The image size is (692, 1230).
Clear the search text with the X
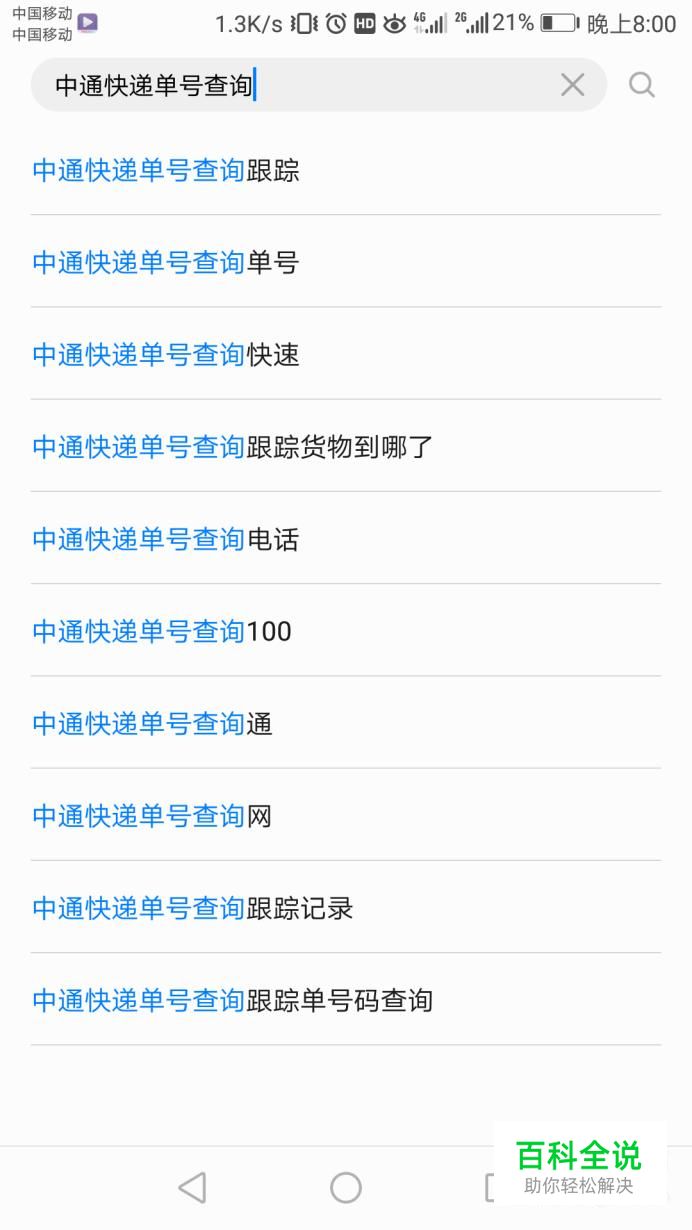coord(572,86)
